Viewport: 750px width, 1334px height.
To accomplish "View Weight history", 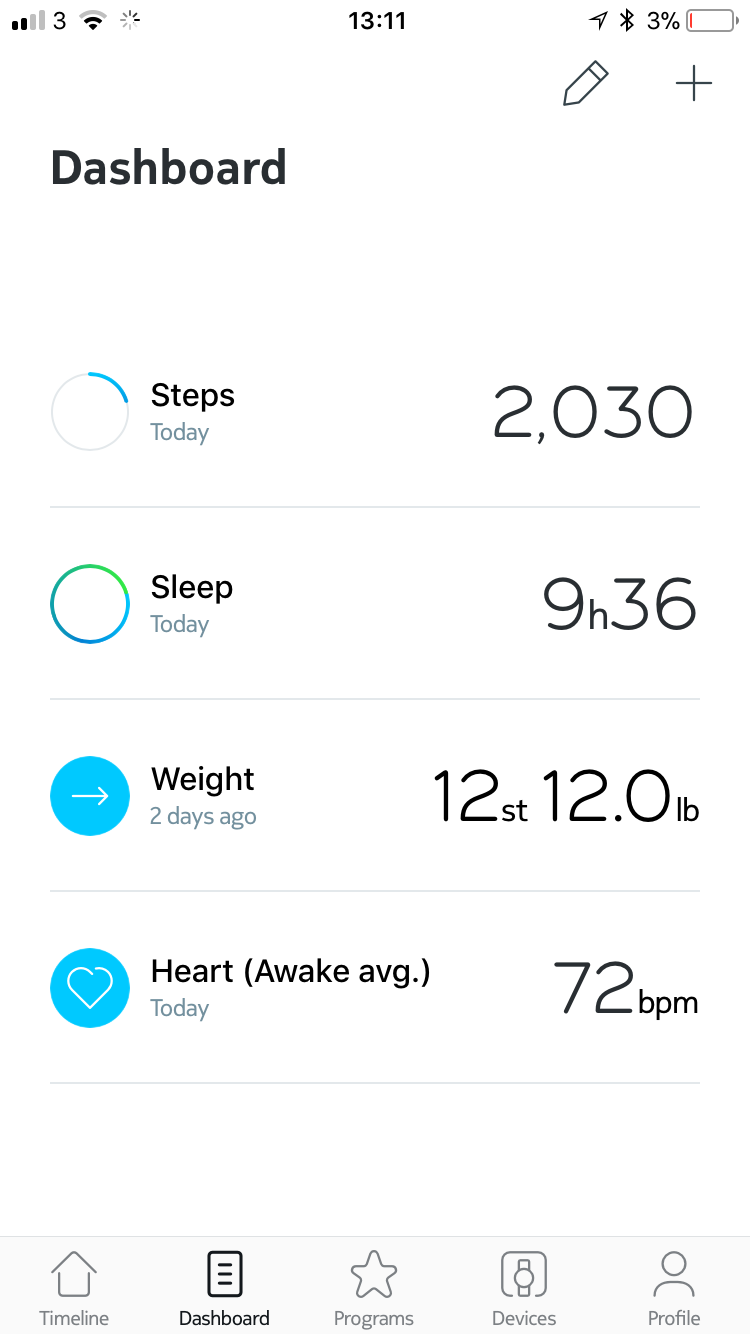I will (374, 796).
